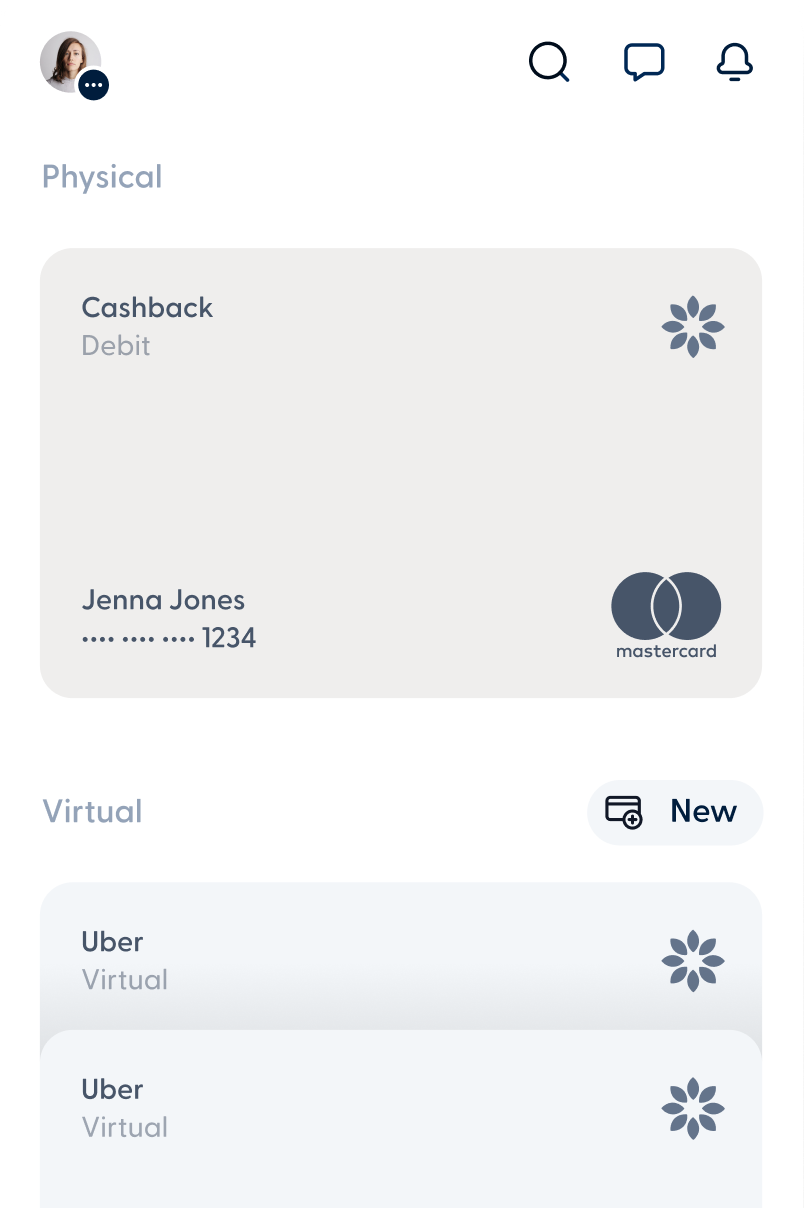This screenshot has width=804, height=1208.
Task: Select the Virtual section header
Action: [92, 812]
